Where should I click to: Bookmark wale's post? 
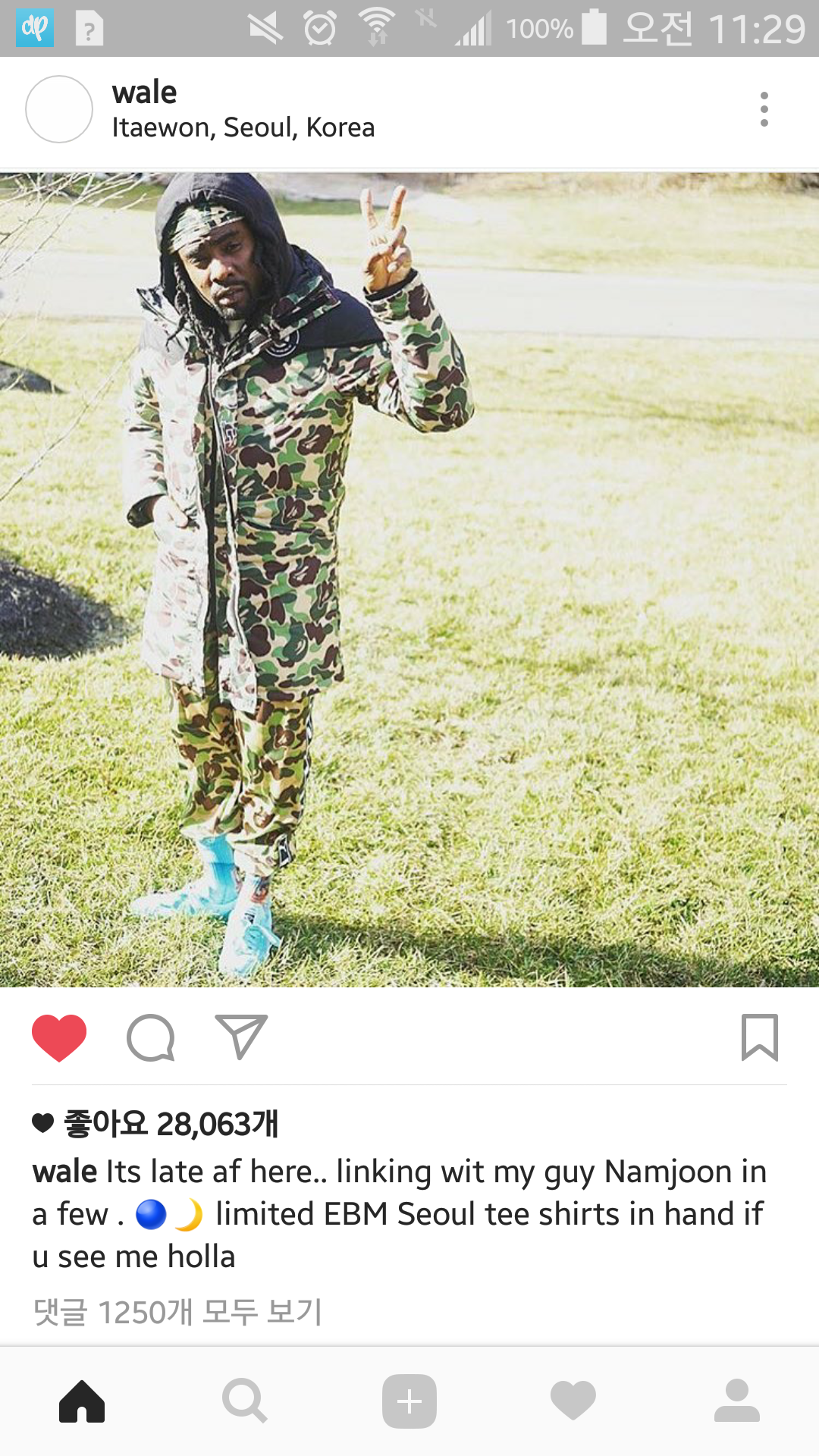click(x=759, y=1037)
